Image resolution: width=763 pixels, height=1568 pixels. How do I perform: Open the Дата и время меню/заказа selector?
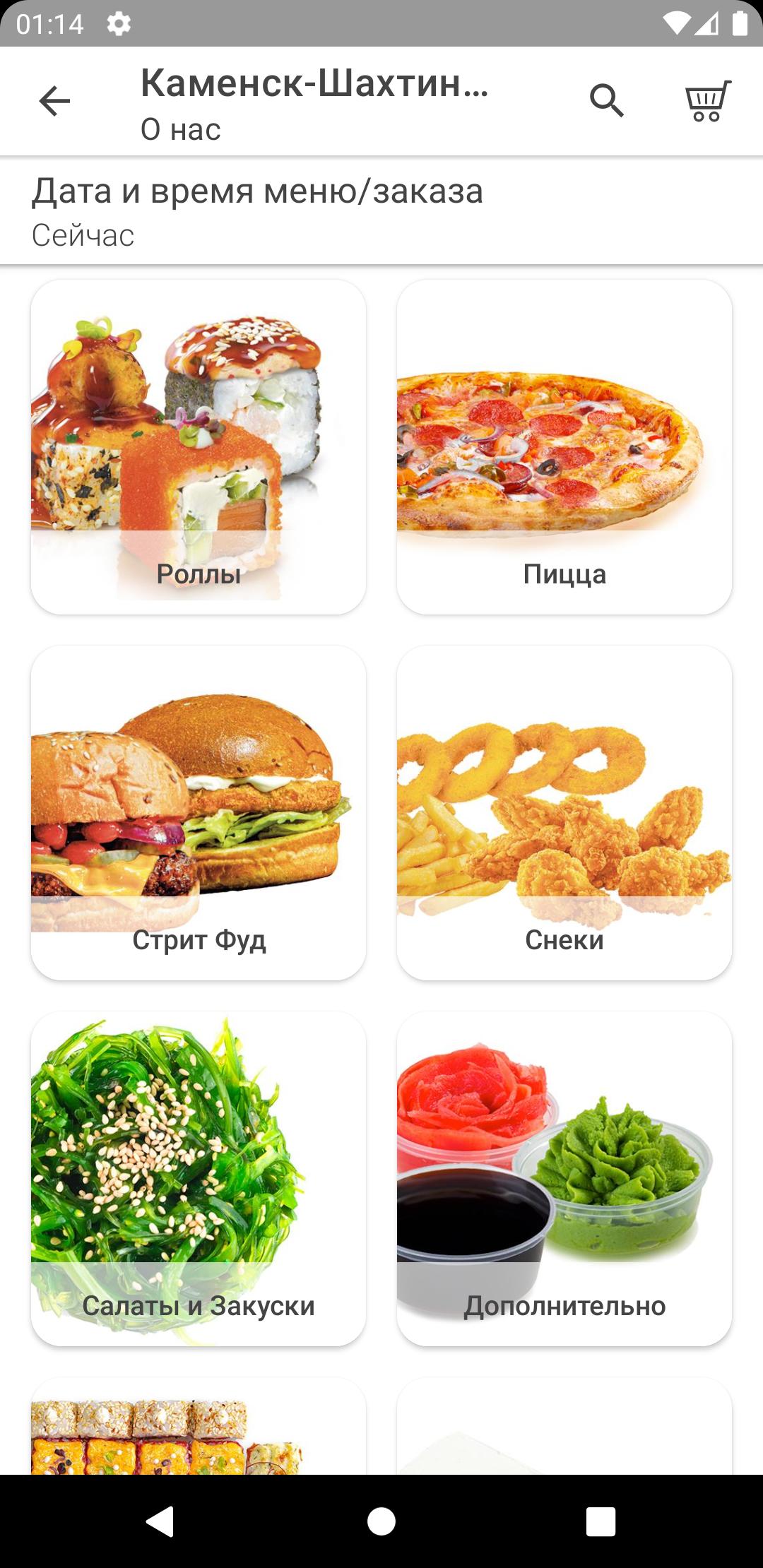click(x=381, y=211)
